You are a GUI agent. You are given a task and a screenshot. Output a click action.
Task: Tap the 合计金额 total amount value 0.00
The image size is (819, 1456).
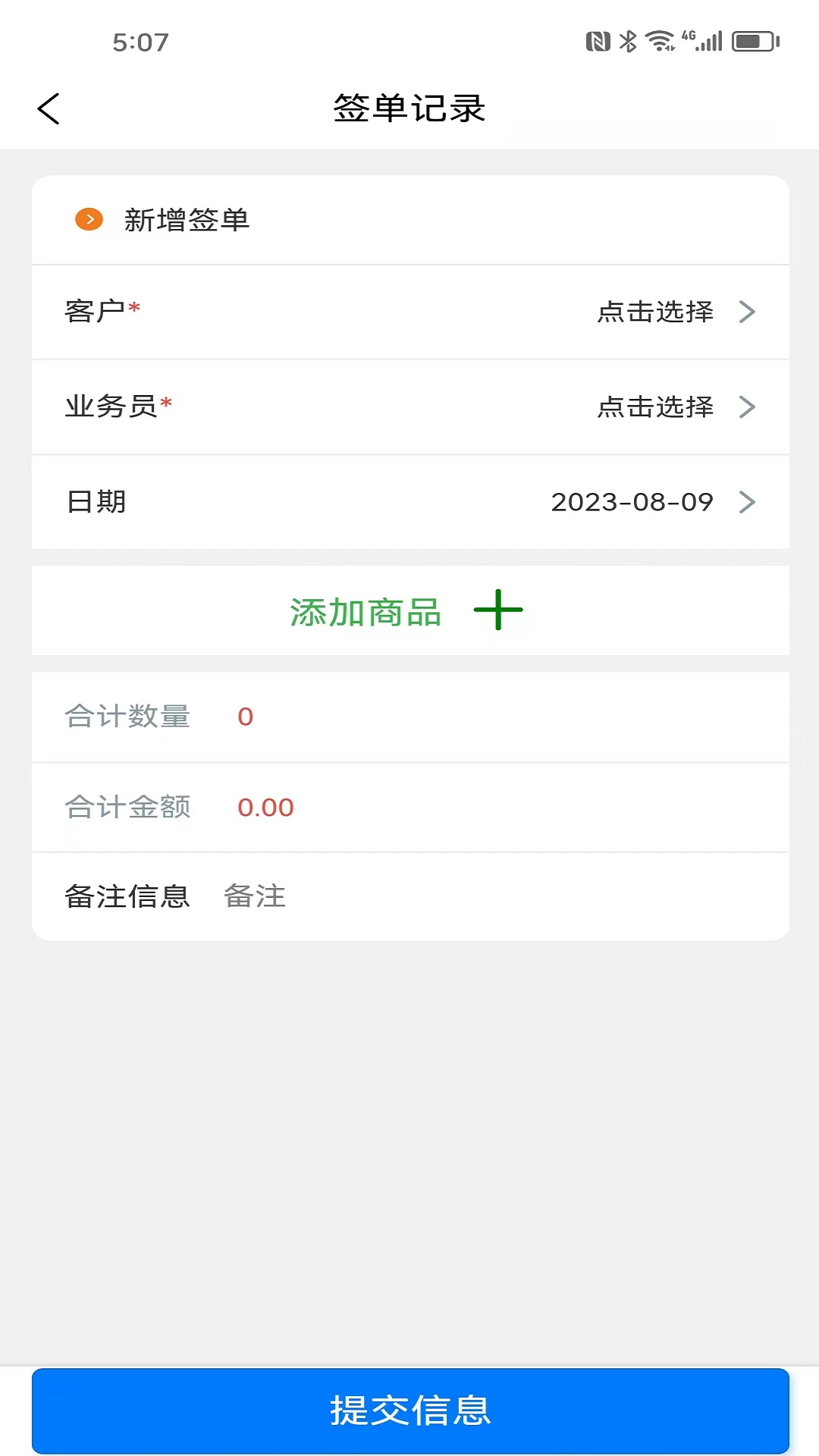point(265,807)
